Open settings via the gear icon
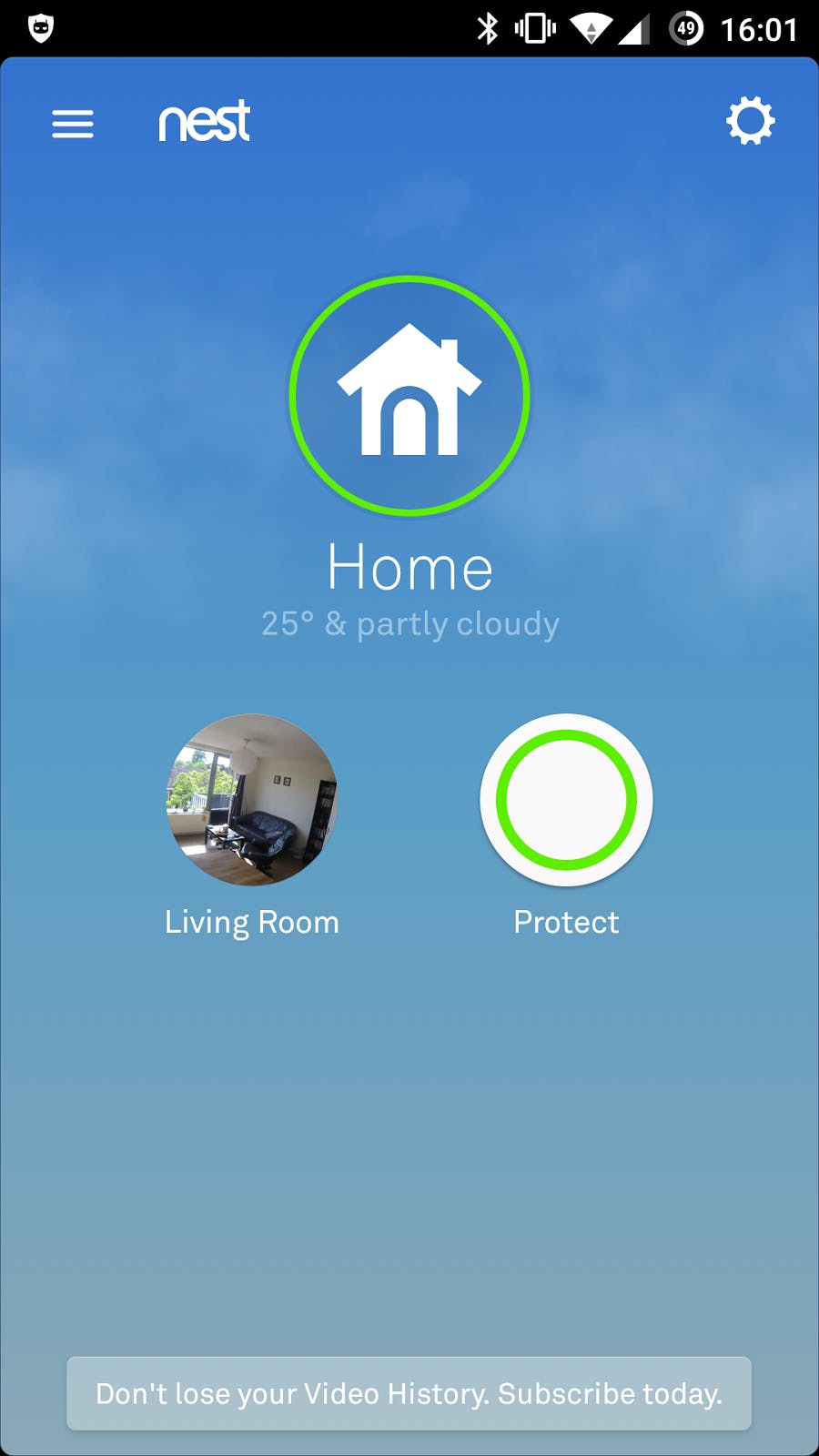The width and height of the screenshot is (819, 1456). (750, 121)
